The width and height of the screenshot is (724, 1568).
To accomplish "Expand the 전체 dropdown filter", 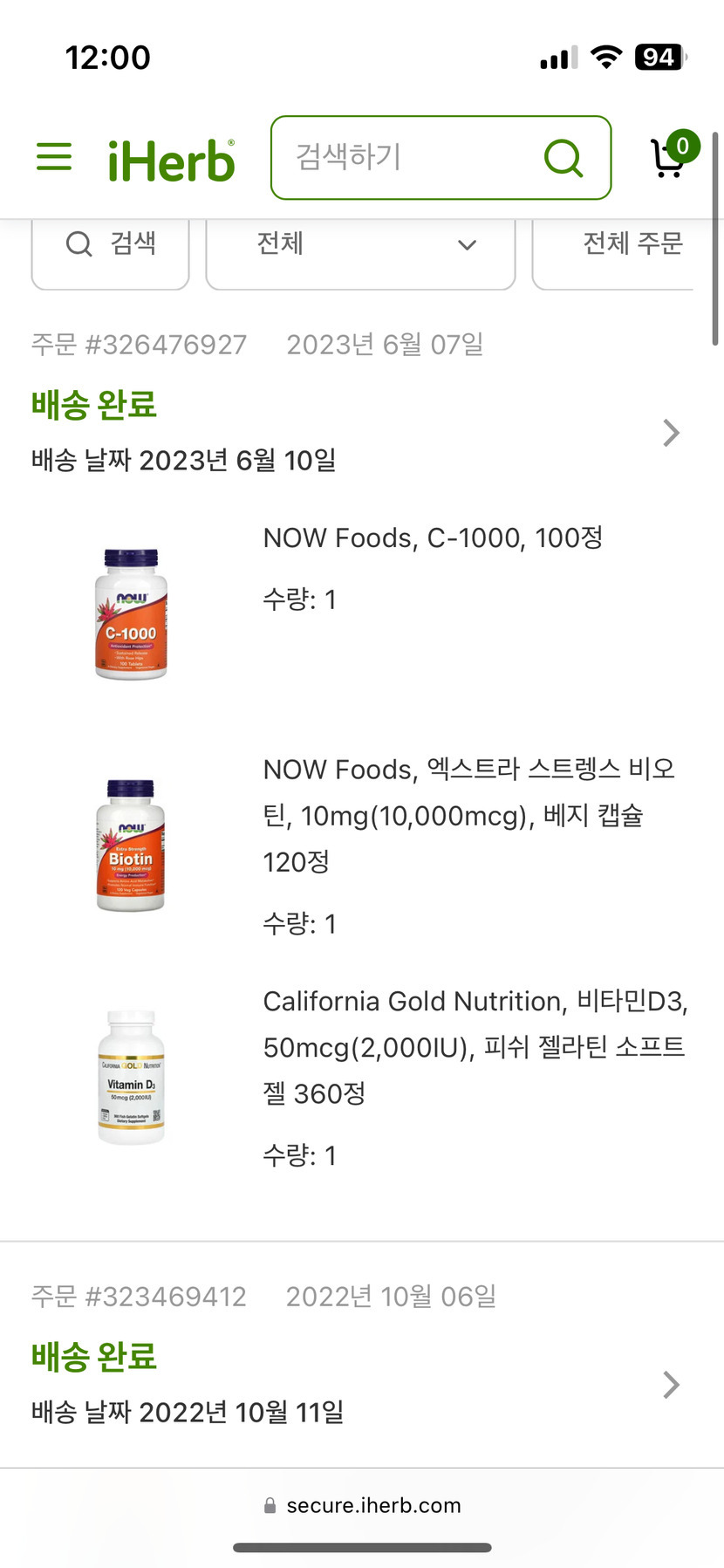I will point(360,244).
